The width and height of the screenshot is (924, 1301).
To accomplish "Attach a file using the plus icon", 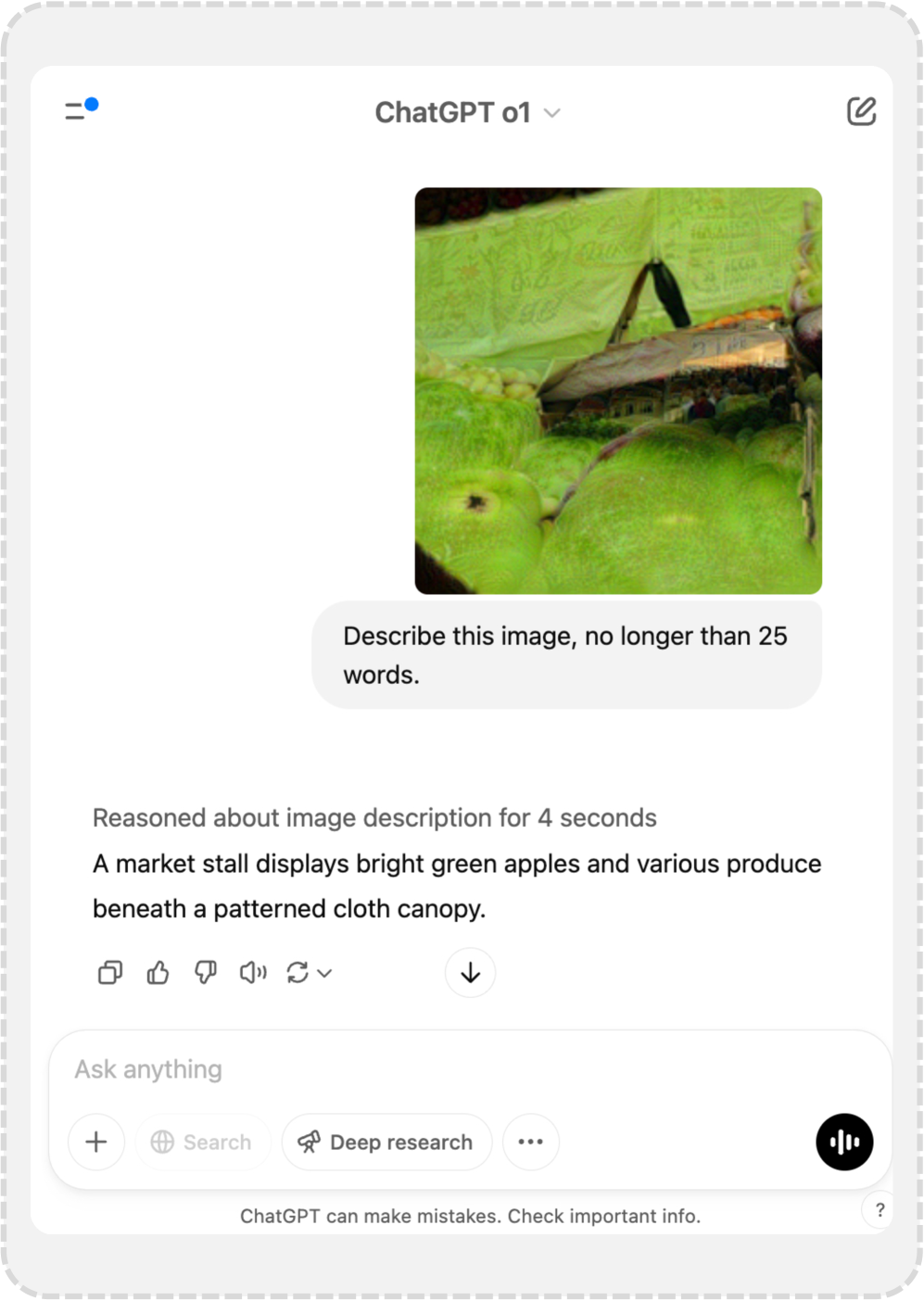I will [x=95, y=1142].
